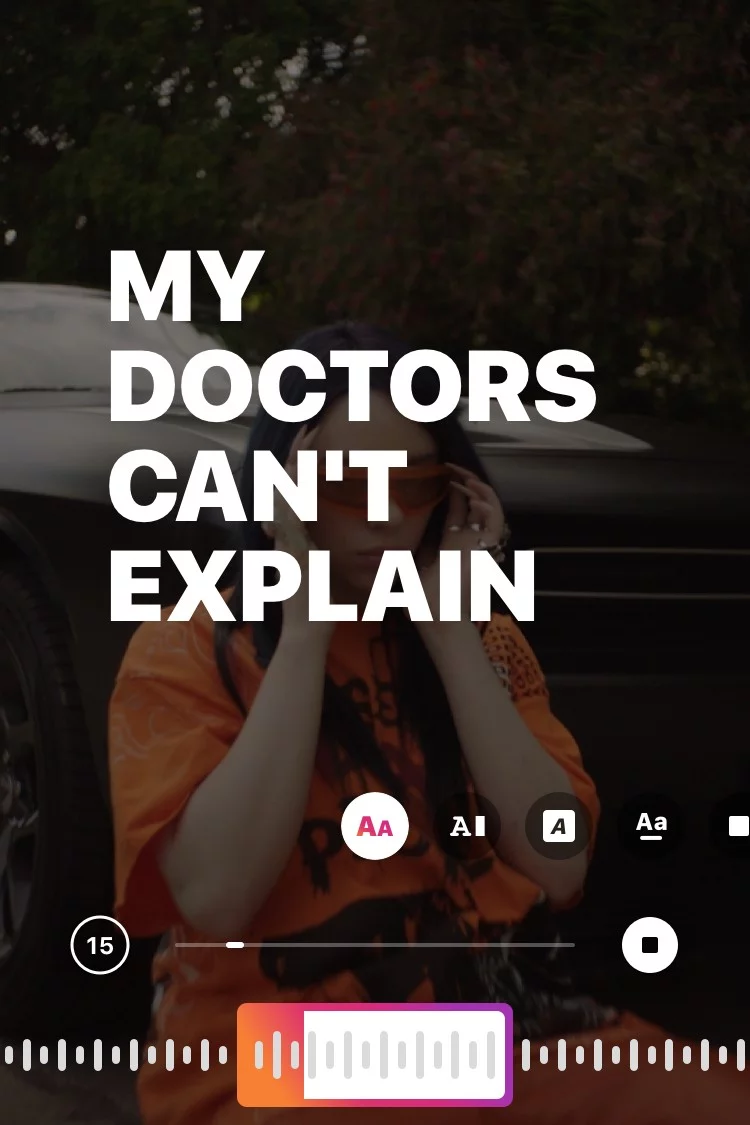This screenshot has height=1125, width=750.
Task: Change the 15 second clip duration
Action: pyautogui.click(x=100, y=945)
